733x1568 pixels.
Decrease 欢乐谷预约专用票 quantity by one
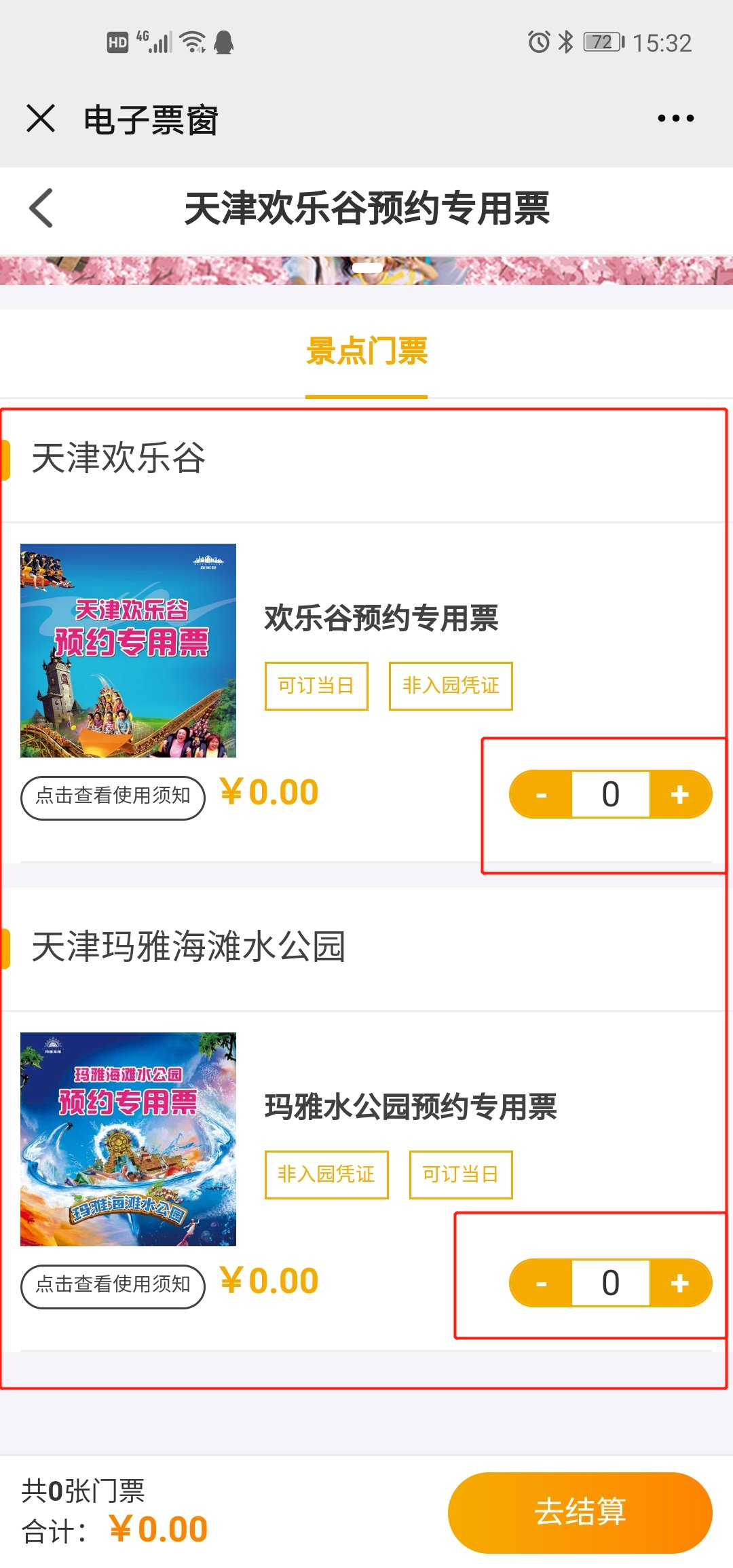click(x=542, y=794)
